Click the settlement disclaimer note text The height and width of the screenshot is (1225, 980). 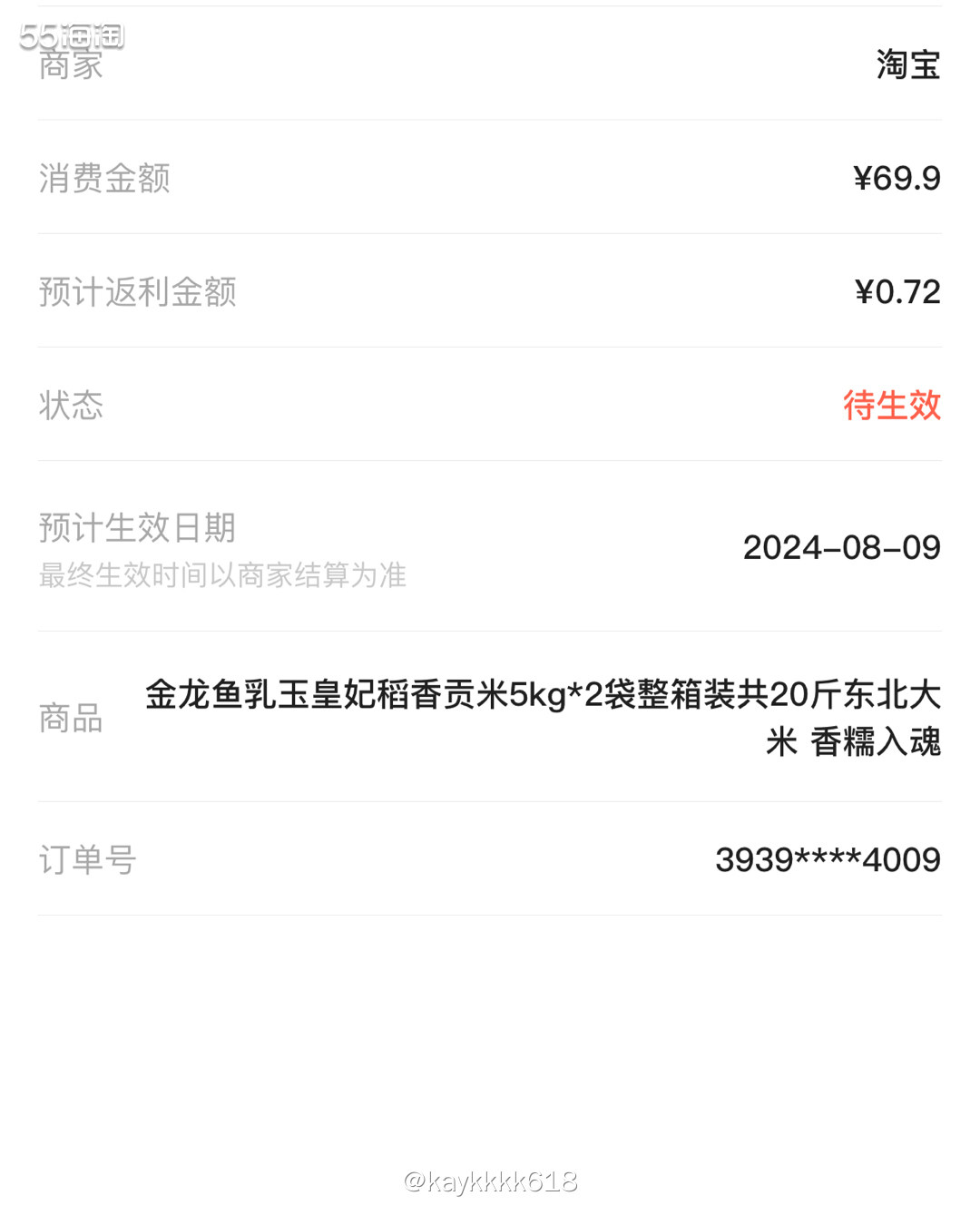tap(222, 574)
